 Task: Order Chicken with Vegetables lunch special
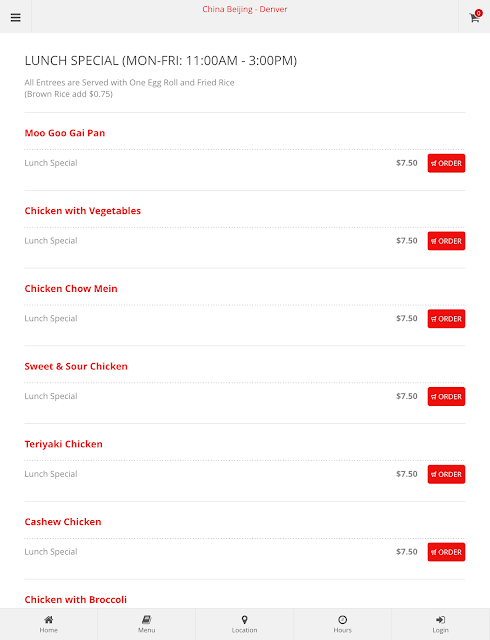446,241
